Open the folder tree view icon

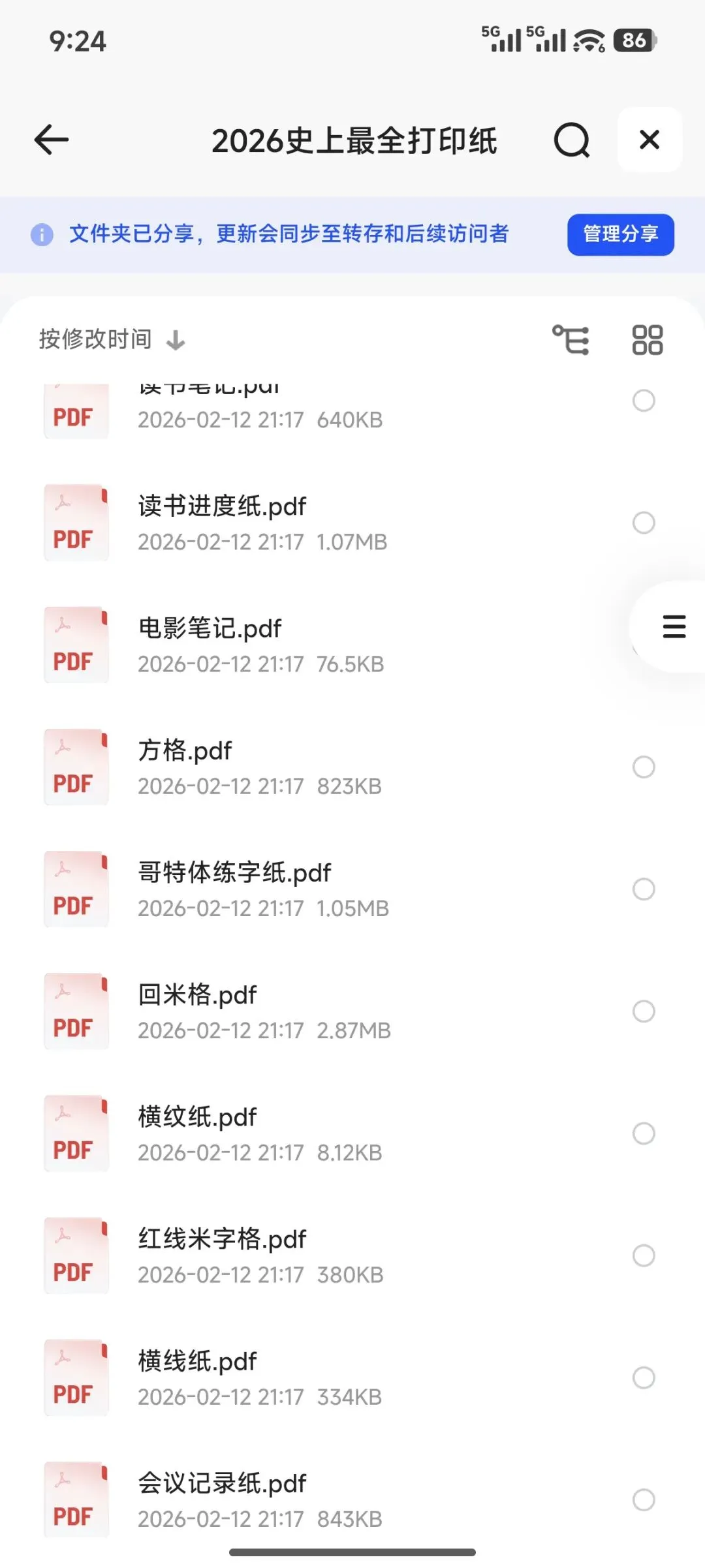pos(571,340)
